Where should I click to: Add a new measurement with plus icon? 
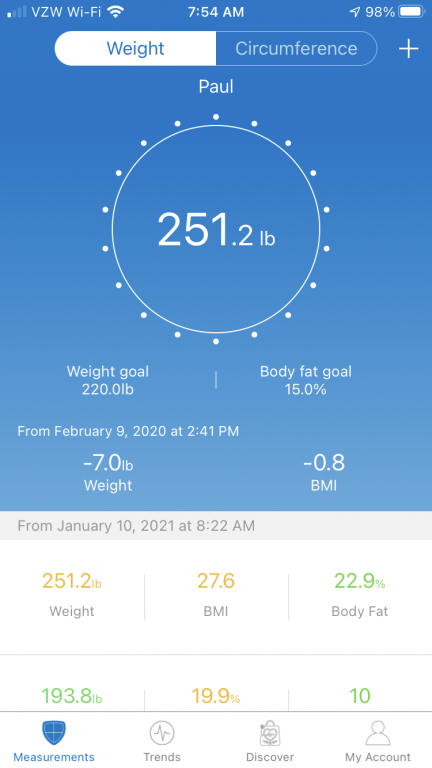coord(408,48)
